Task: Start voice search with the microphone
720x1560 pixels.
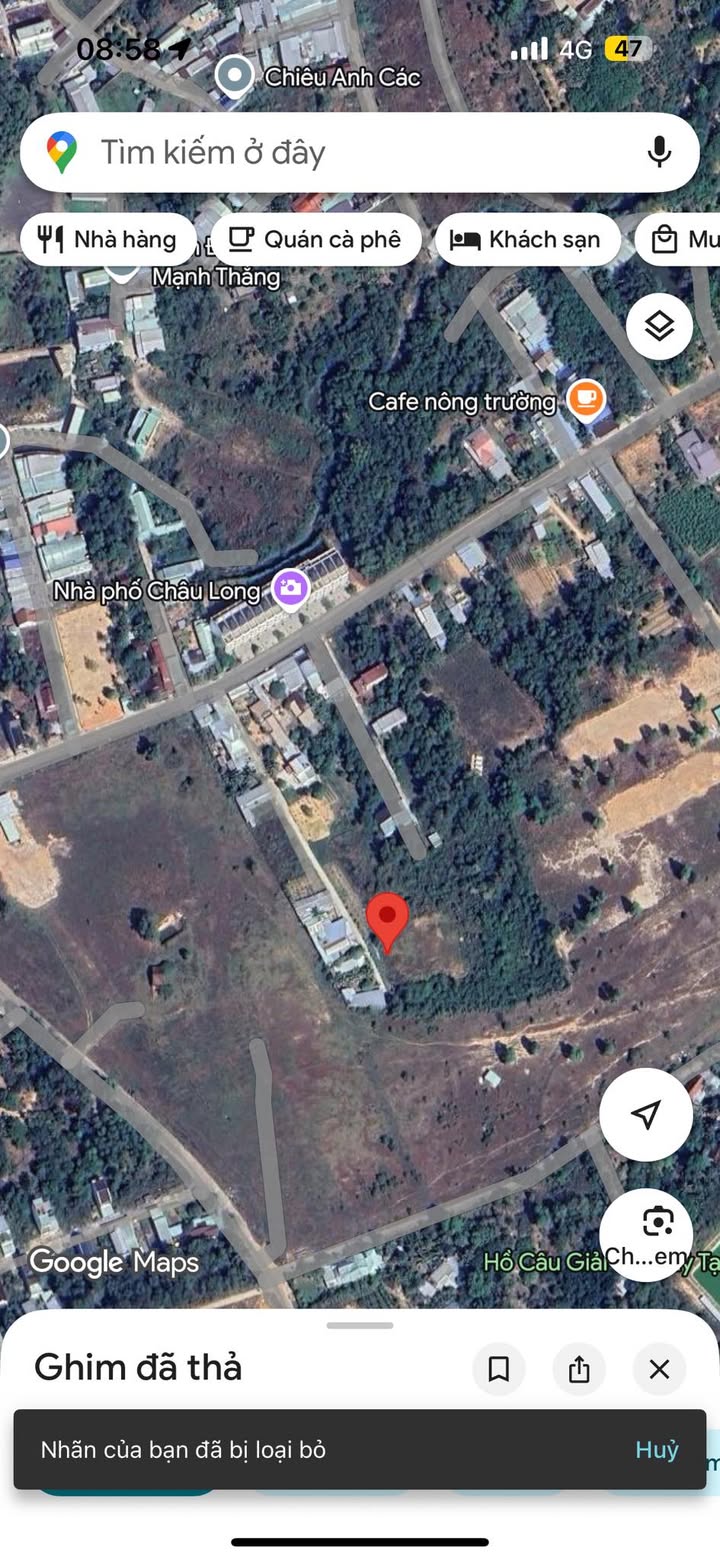Action: [x=658, y=153]
